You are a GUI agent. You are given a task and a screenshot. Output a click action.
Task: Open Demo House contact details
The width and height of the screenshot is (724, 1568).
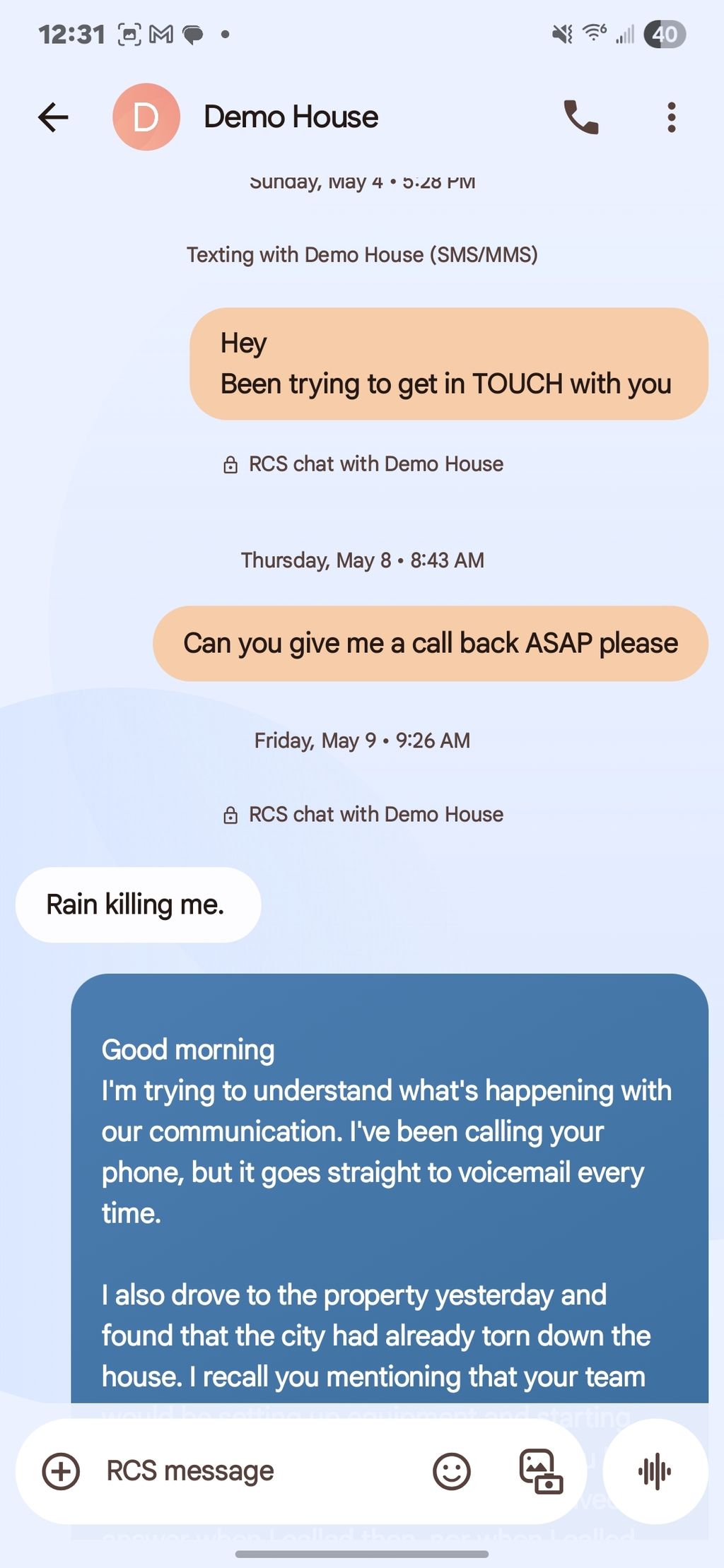click(291, 117)
